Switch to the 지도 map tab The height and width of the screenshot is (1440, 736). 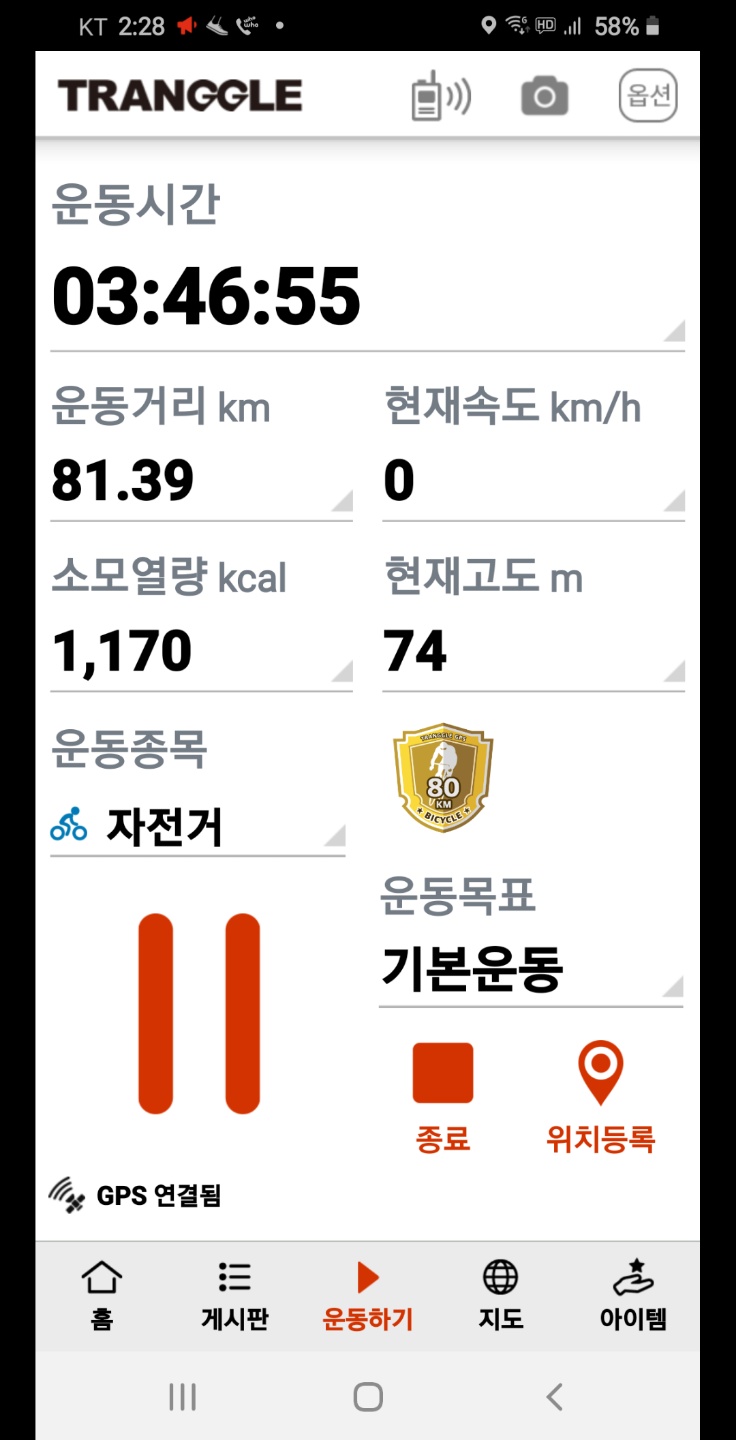click(501, 1295)
